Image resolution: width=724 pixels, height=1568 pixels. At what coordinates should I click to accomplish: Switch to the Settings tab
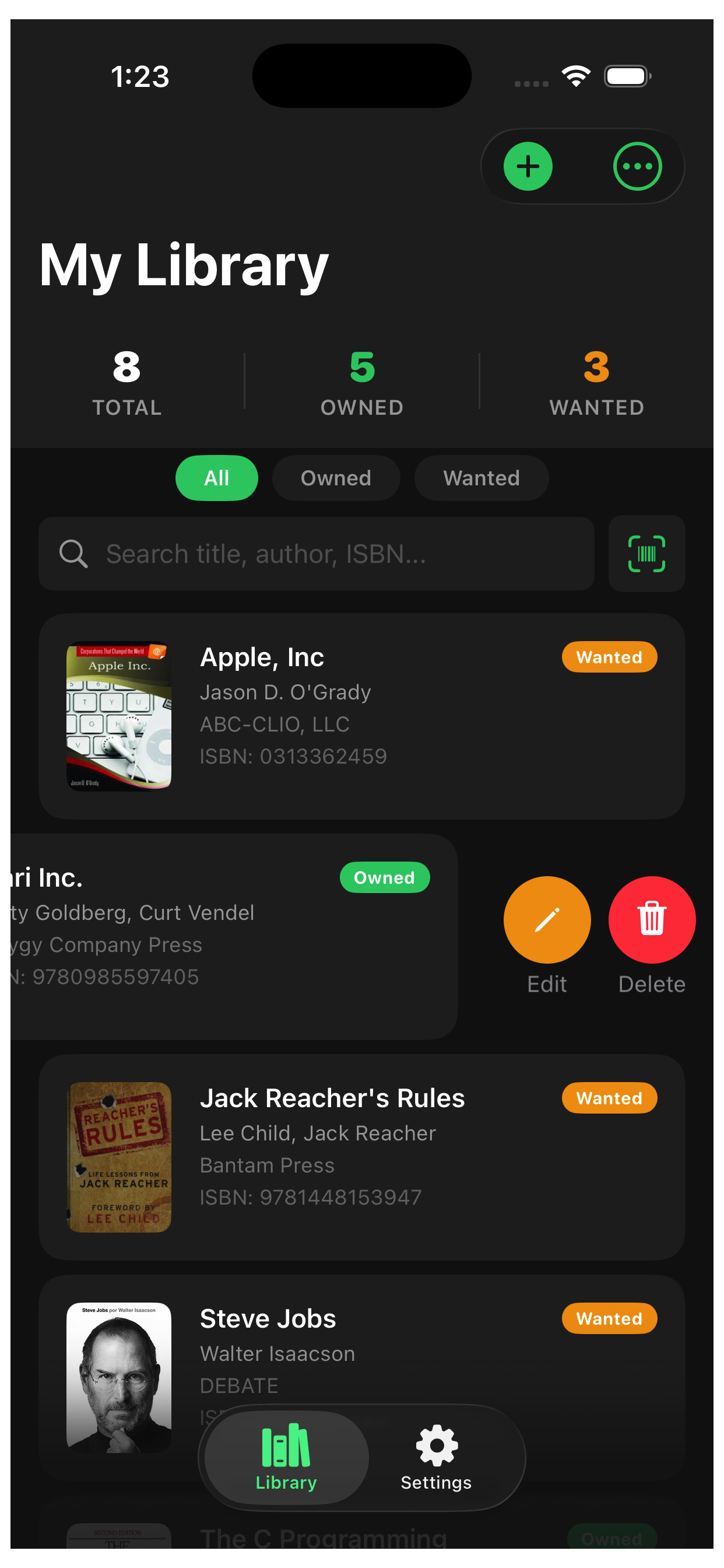point(436,1457)
